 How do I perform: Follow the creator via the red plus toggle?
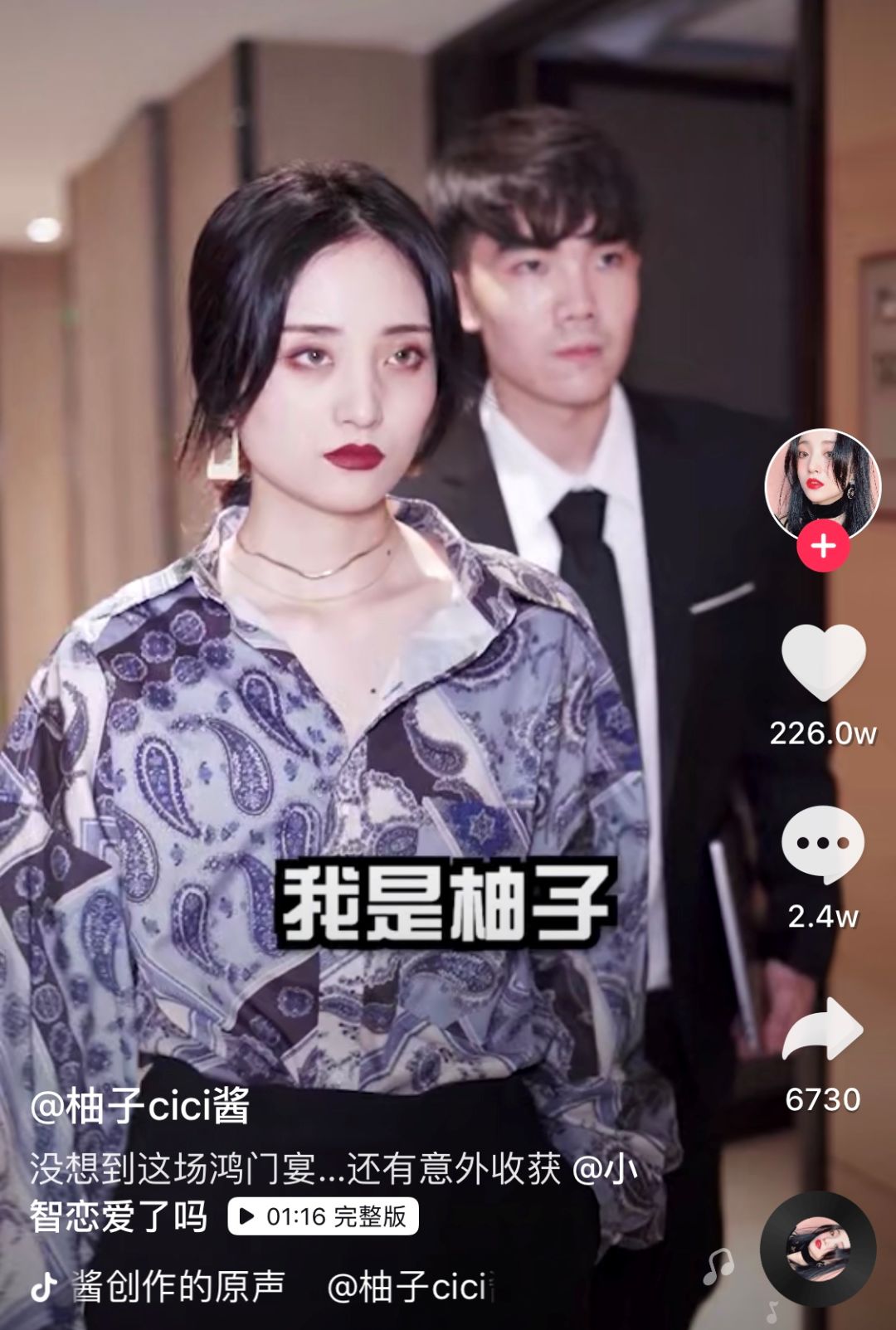click(821, 547)
